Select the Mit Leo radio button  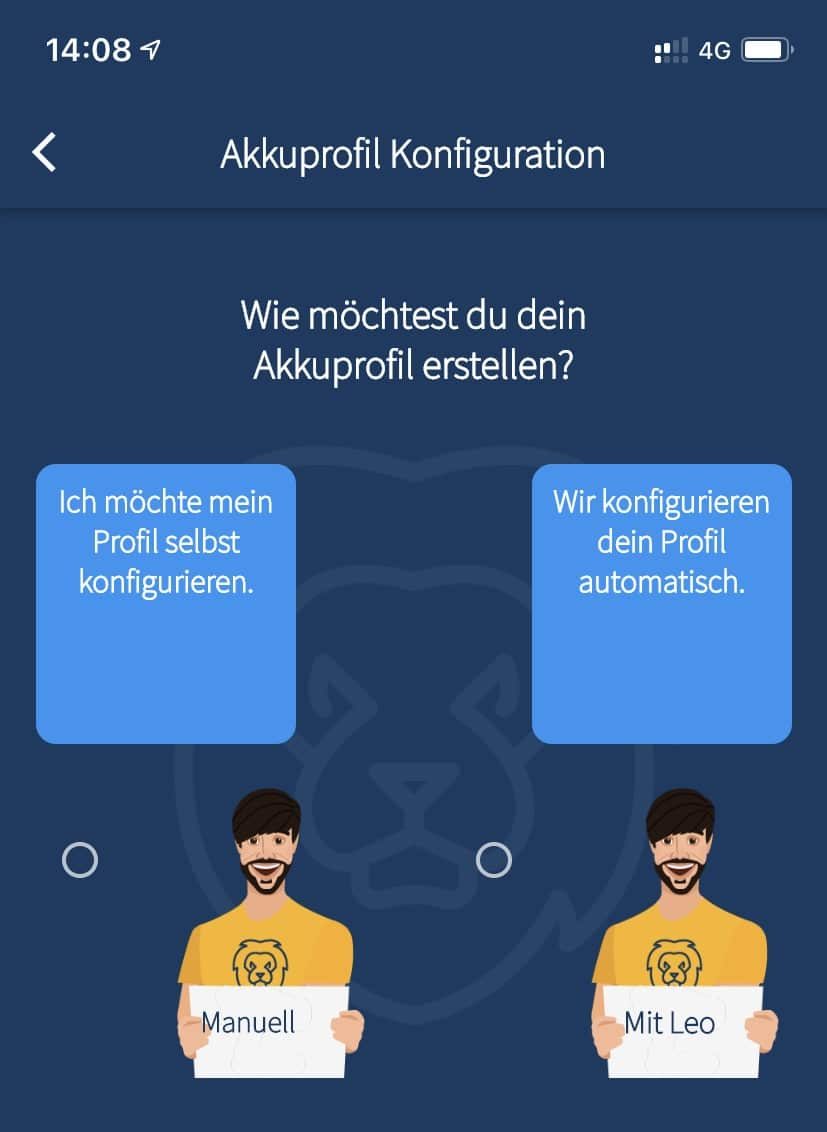click(x=493, y=859)
